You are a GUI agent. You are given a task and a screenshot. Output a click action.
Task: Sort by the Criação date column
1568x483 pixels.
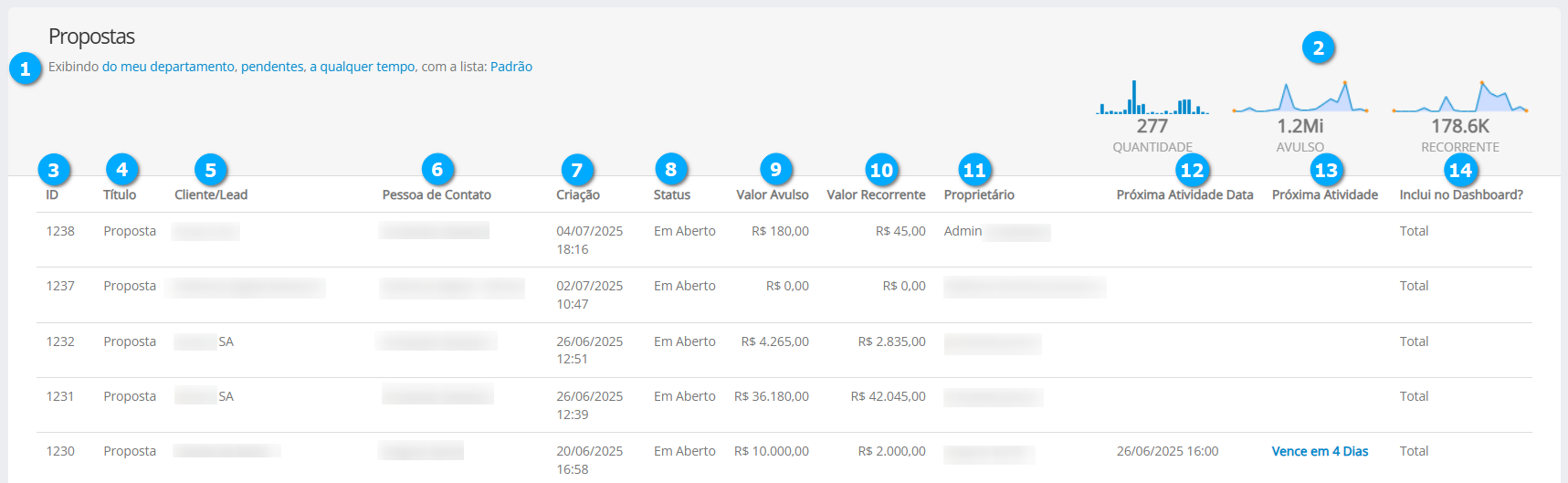click(578, 194)
